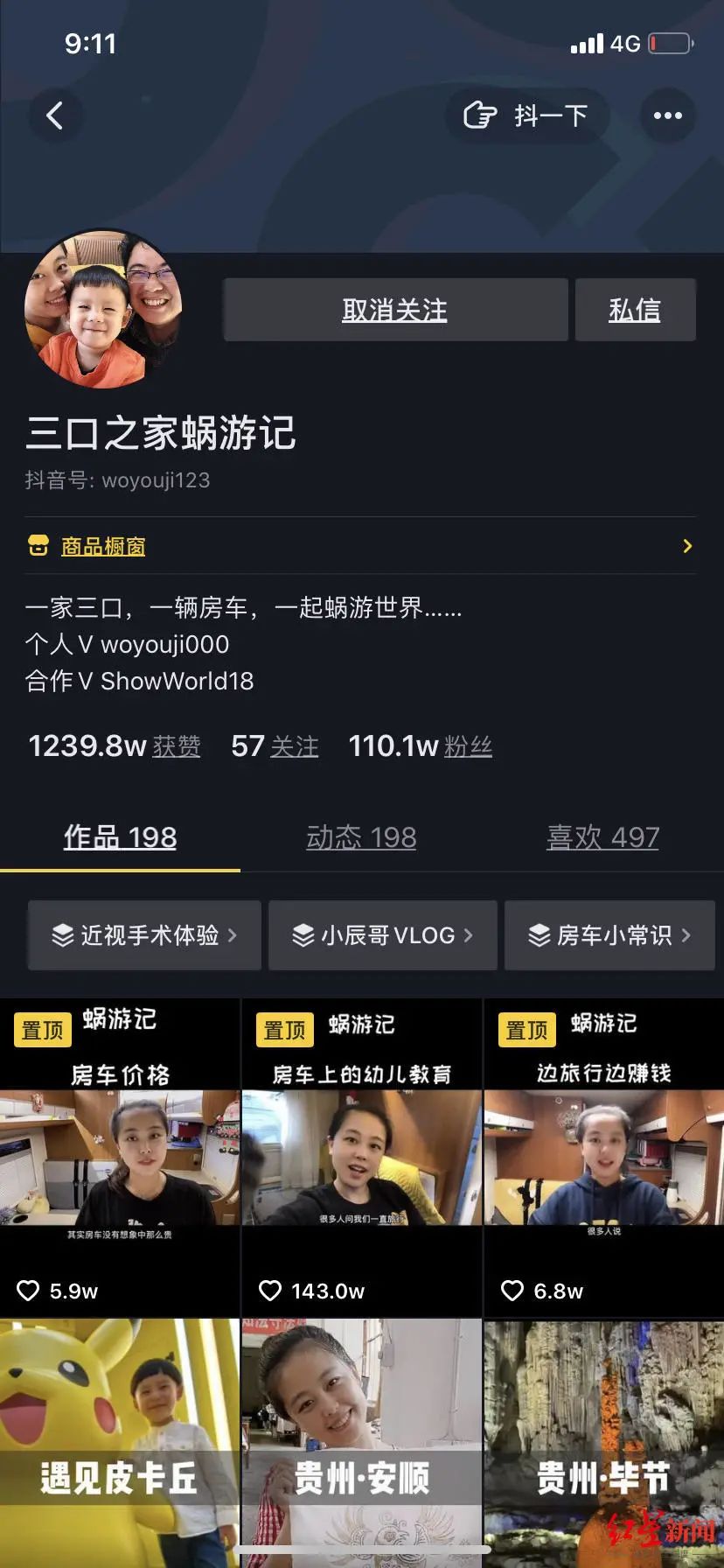Open the 近视手术体验 collection
Viewport: 724px width, 1568px height.
pyautogui.click(x=144, y=935)
